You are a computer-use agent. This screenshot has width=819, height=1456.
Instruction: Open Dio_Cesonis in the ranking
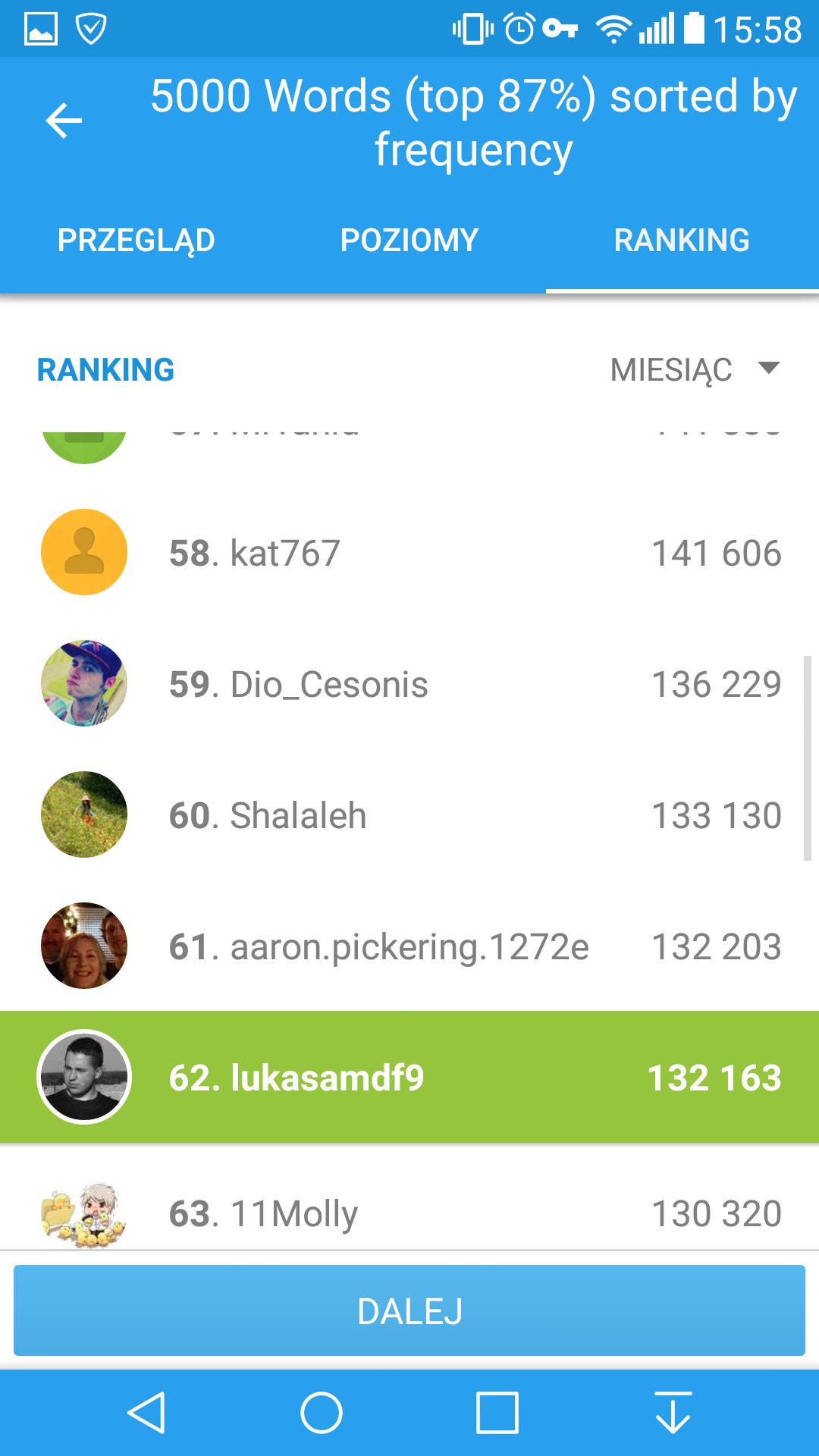pyautogui.click(x=409, y=683)
